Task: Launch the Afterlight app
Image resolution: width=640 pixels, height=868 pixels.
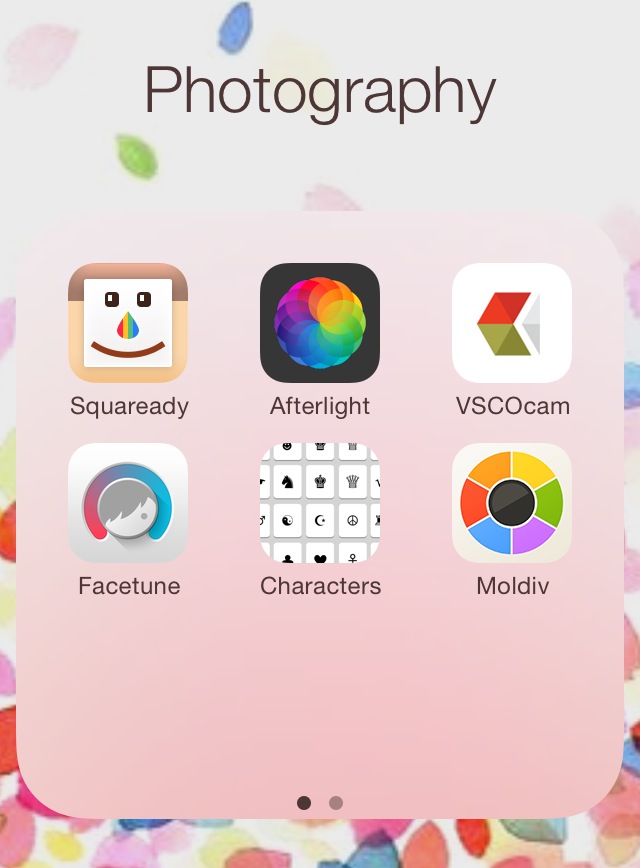Action: click(320, 323)
